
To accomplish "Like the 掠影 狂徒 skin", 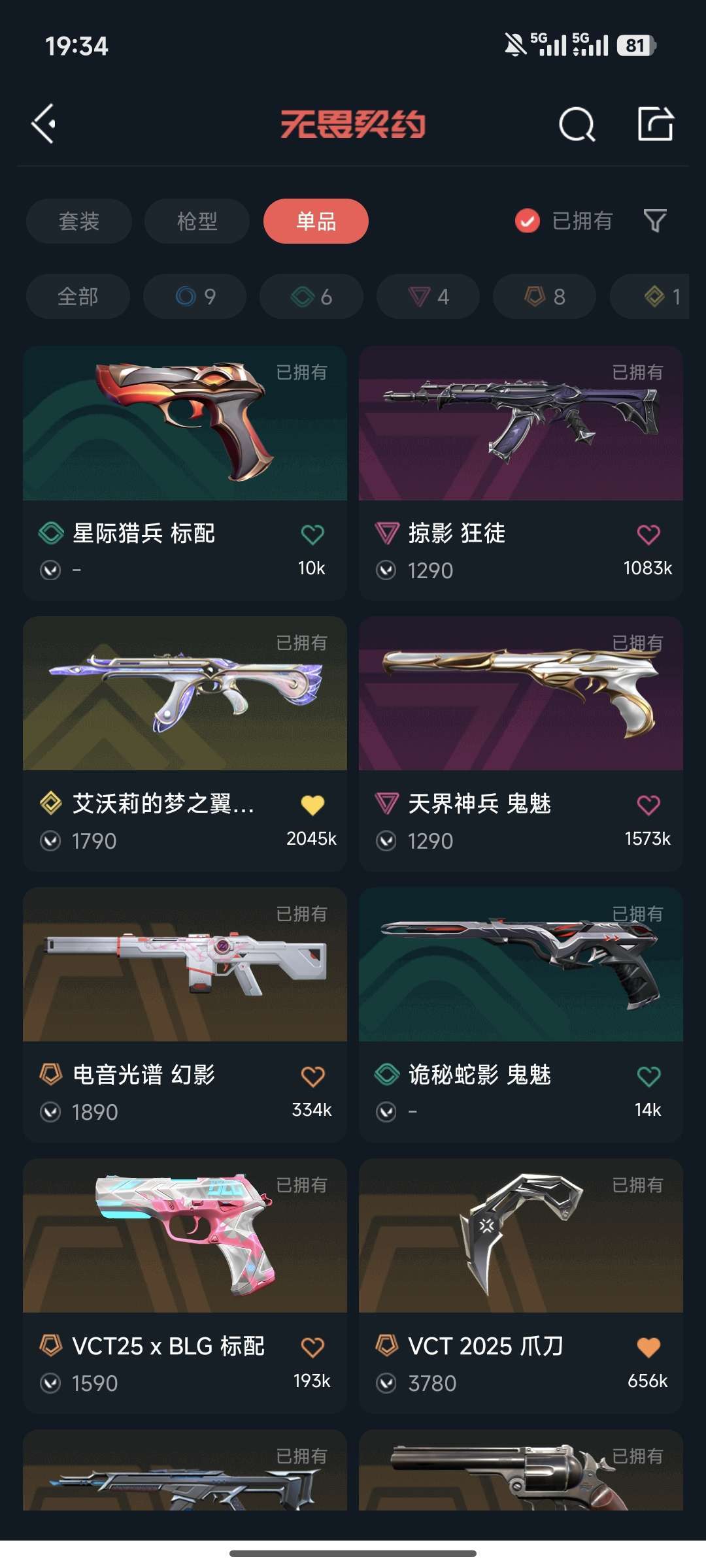I will pos(648,534).
